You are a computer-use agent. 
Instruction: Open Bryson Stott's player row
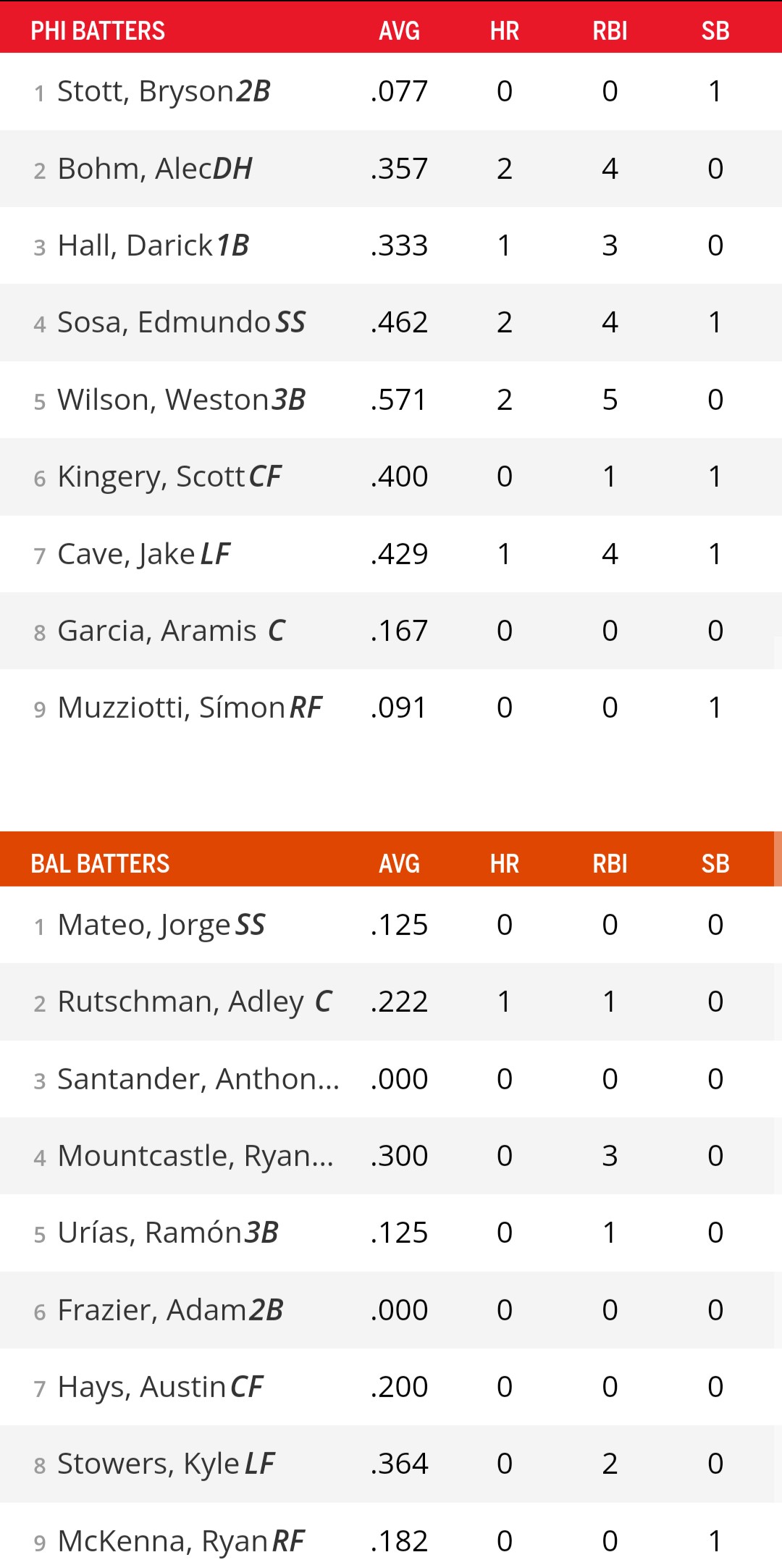[x=163, y=92]
